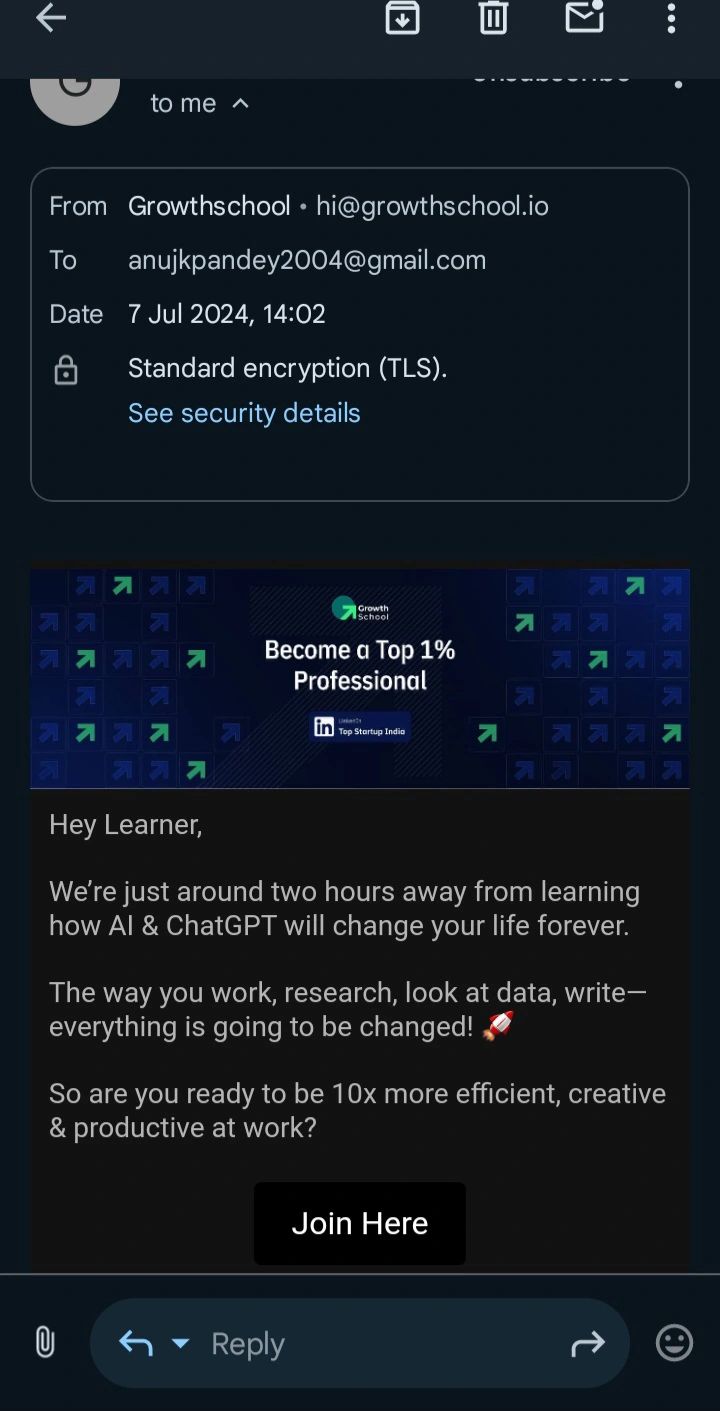
Task: Forward this email
Action: pyautogui.click(x=587, y=1343)
